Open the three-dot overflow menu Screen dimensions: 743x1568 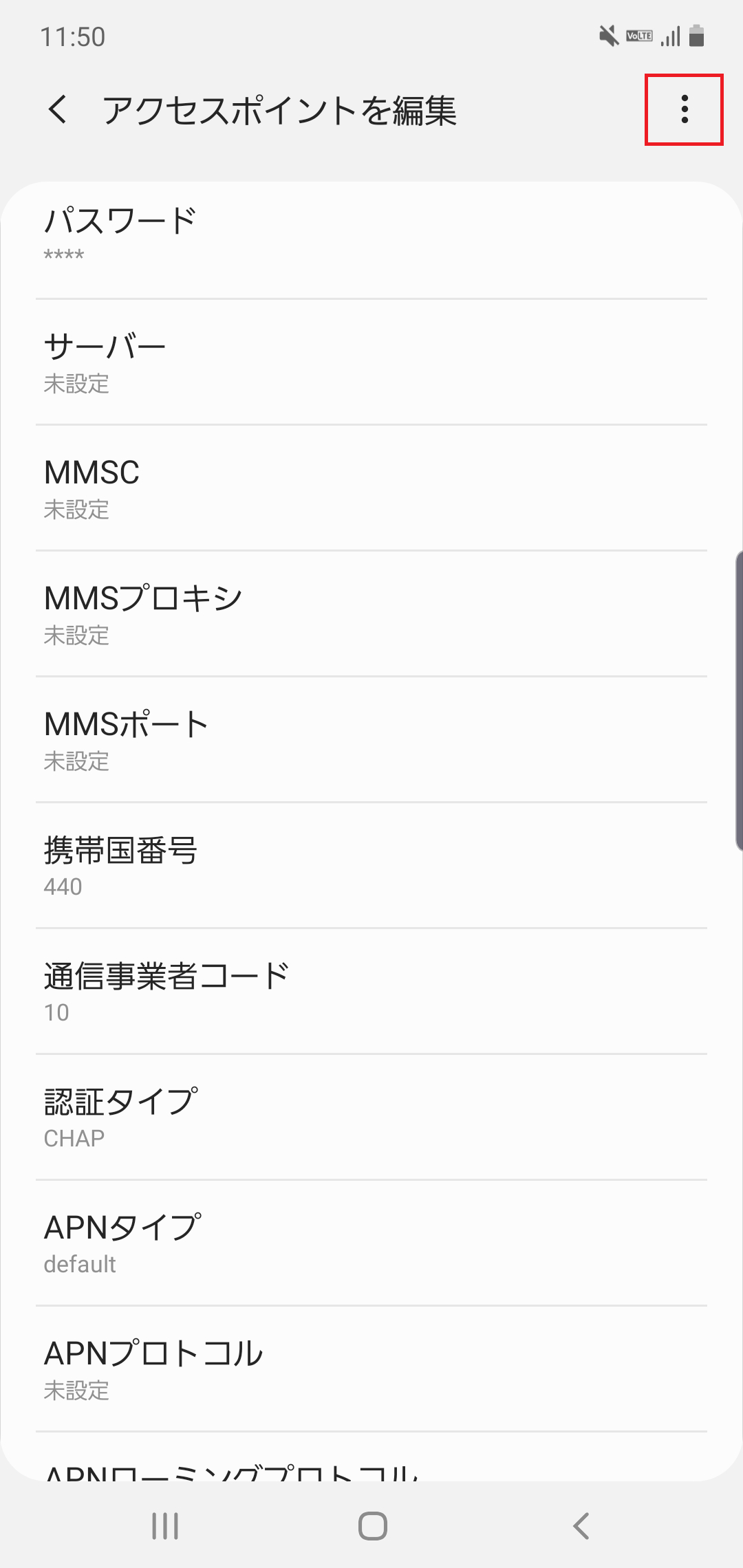point(685,110)
